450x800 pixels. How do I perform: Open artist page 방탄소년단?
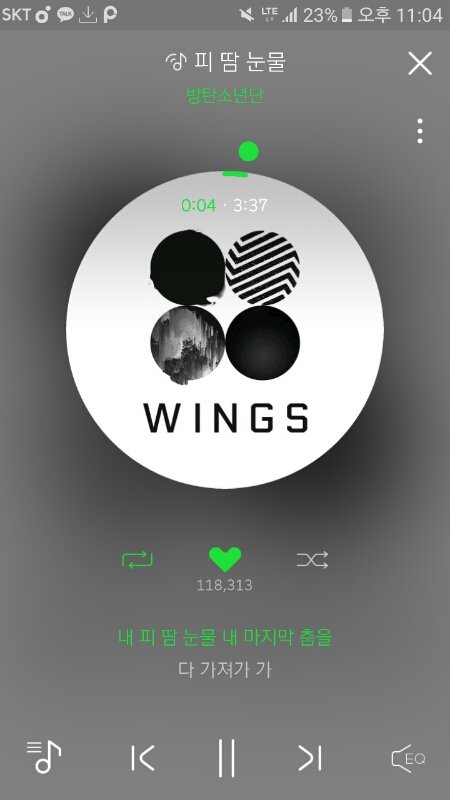(225, 95)
